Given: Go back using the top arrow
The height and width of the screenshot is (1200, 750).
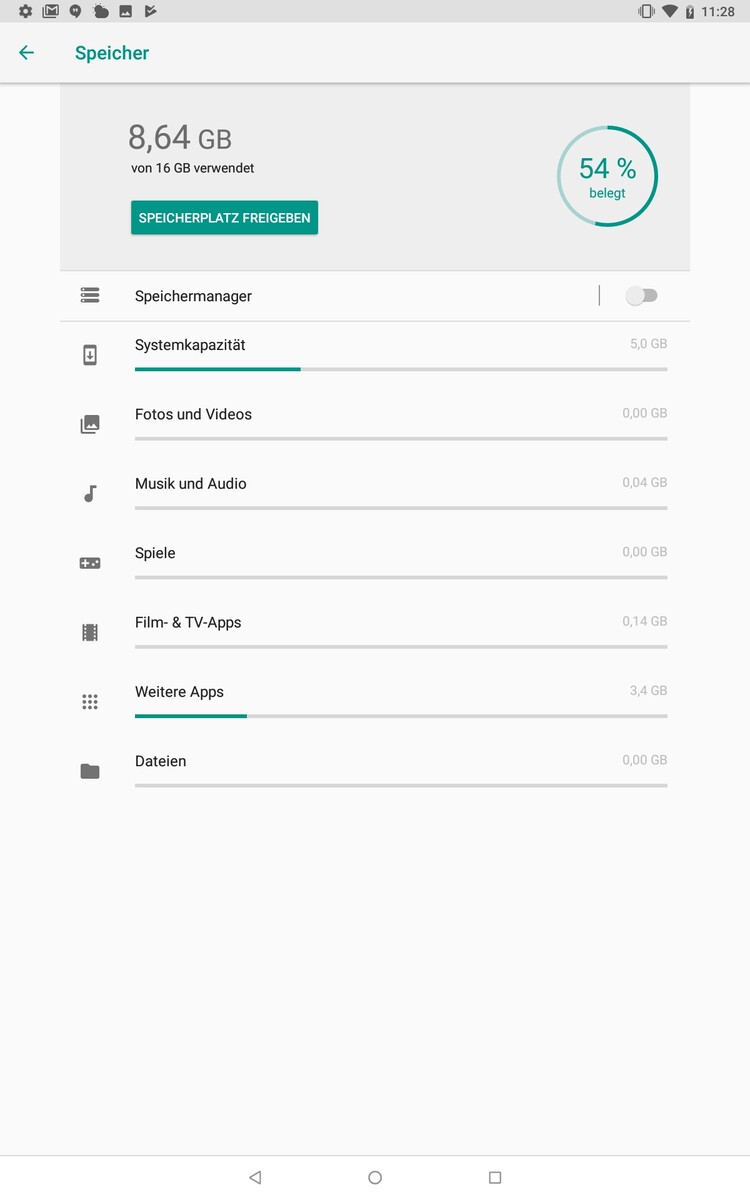Looking at the screenshot, I should (x=27, y=53).
